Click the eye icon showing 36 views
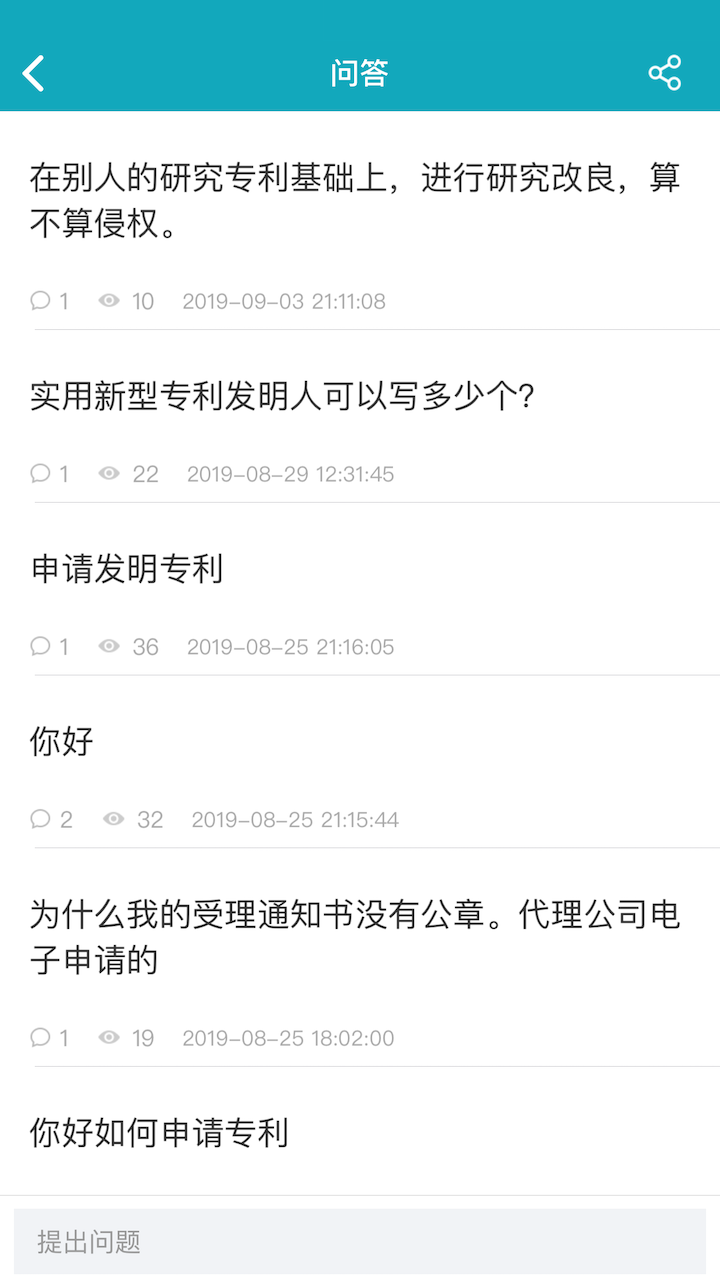Image resolution: width=720 pixels, height=1280 pixels. click(x=108, y=646)
